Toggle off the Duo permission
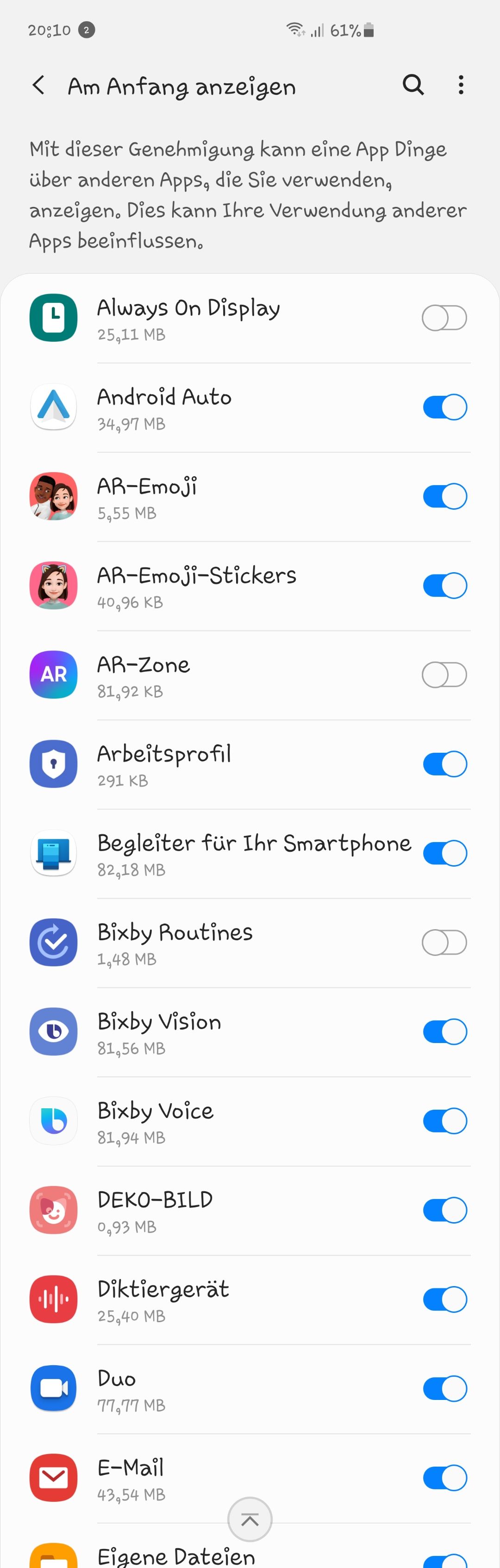Screen dimensions: 500x1568 click(x=444, y=1388)
